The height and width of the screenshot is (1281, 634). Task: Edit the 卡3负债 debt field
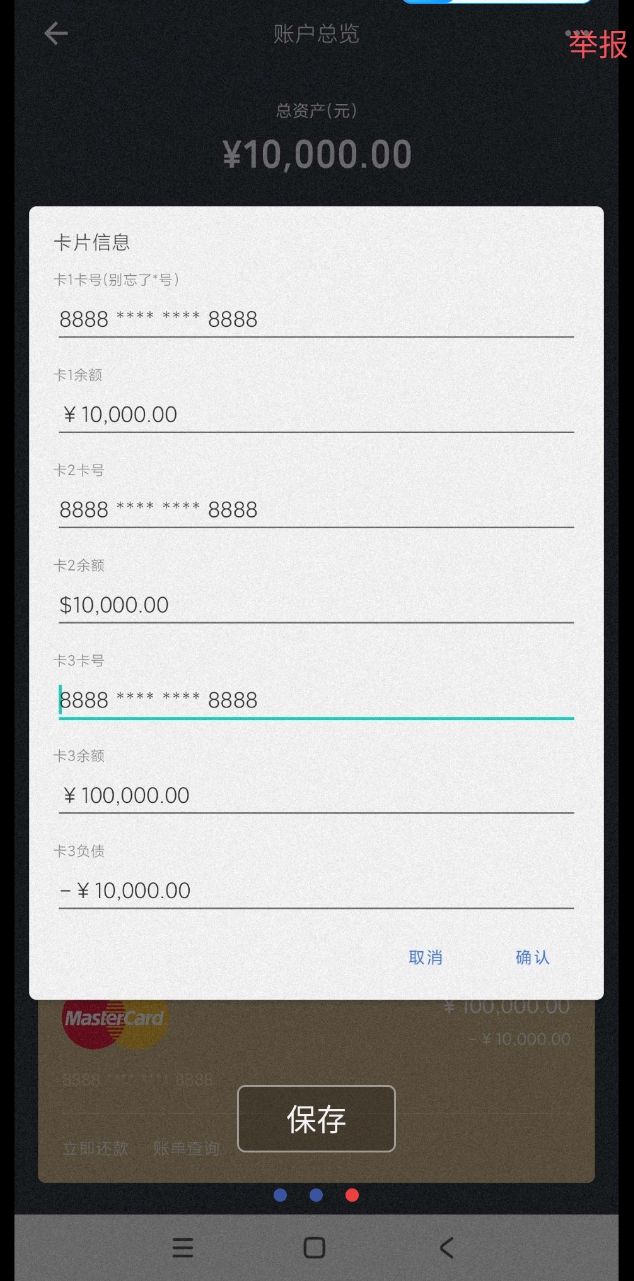click(x=315, y=891)
